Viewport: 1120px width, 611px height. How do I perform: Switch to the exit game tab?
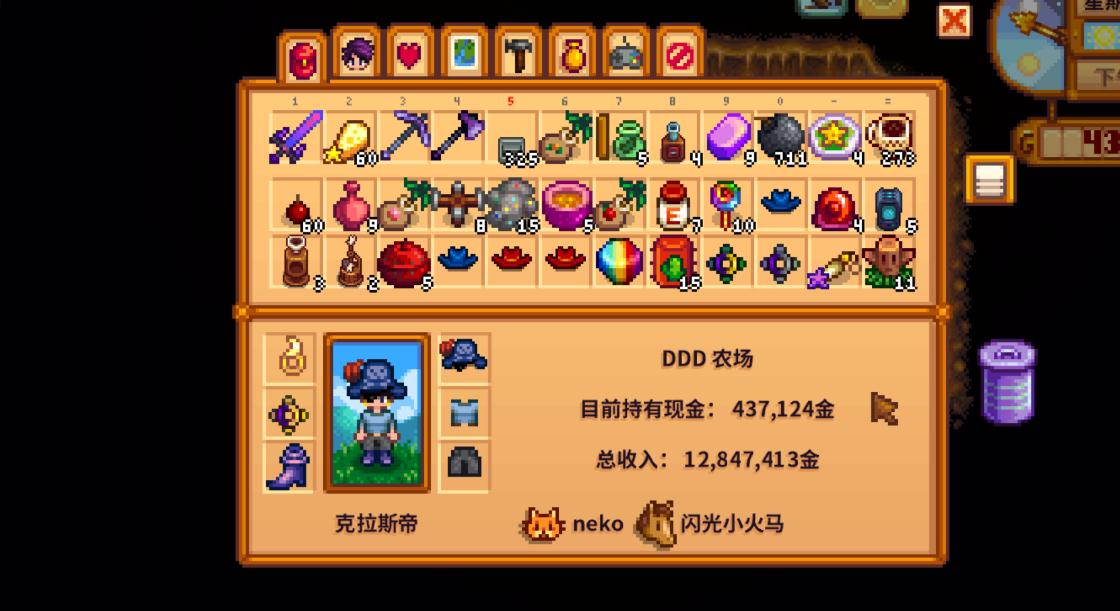(x=680, y=55)
